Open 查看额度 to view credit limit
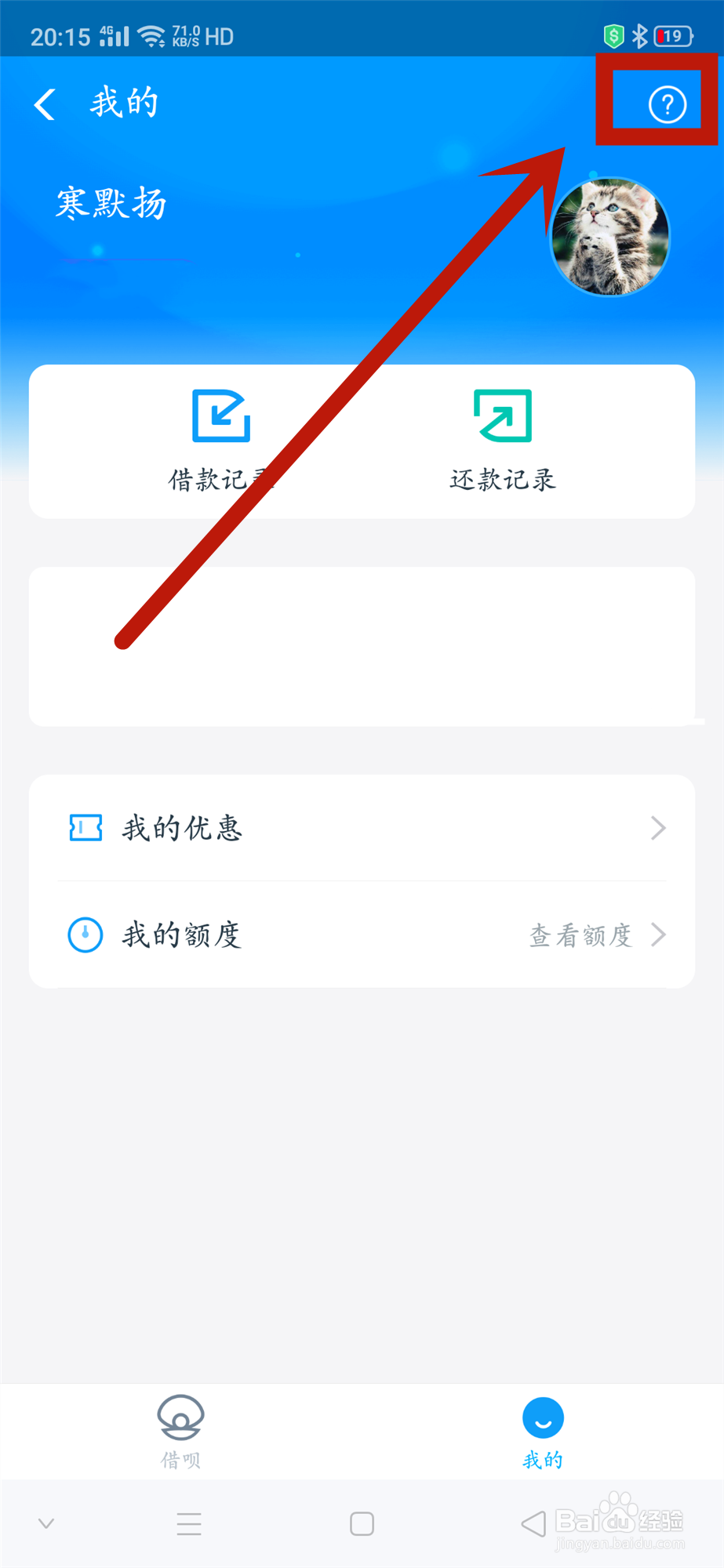The image size is (724, 1568). pos(580,935)
